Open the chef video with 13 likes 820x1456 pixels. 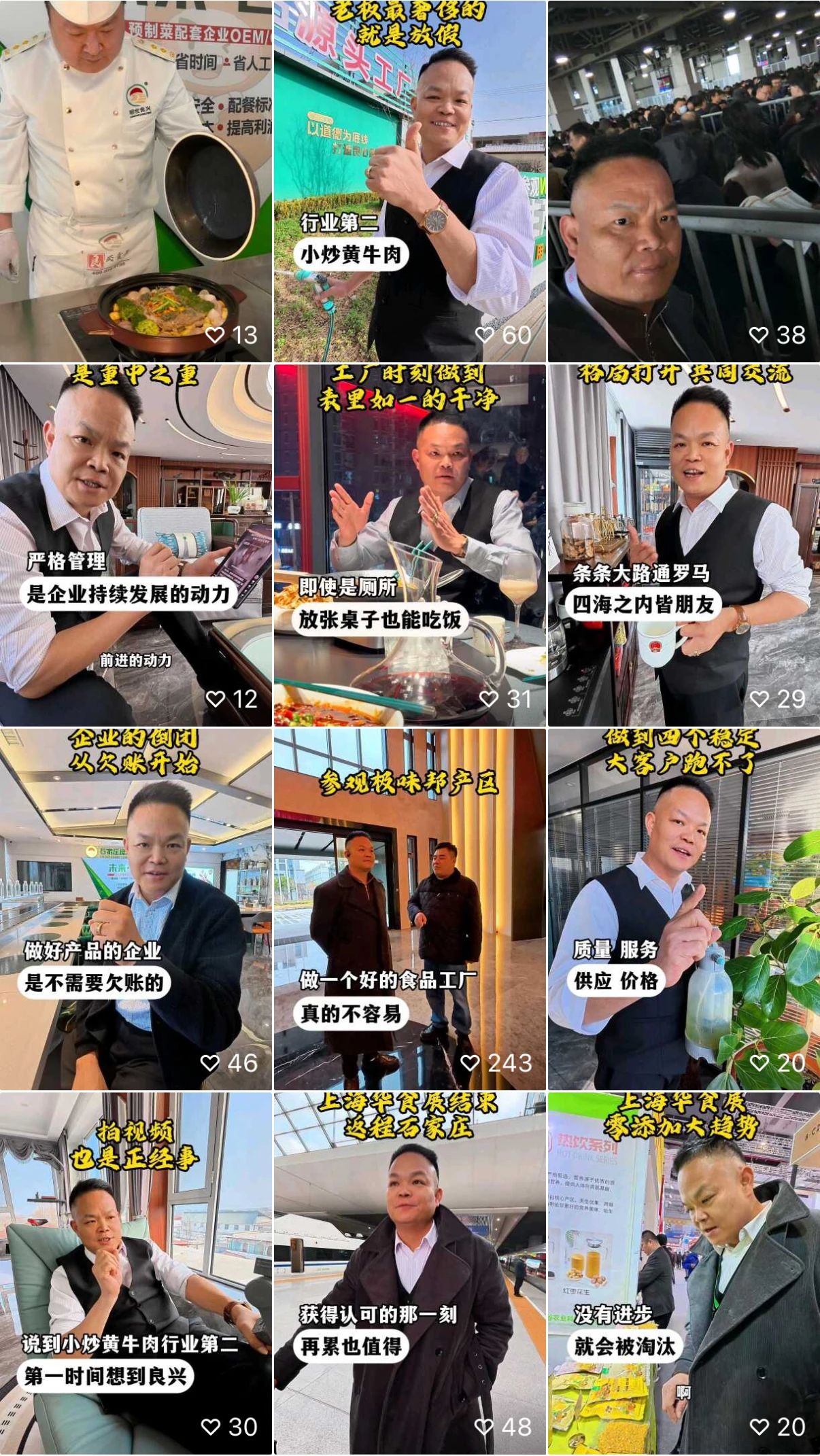(x=136, y=181)
